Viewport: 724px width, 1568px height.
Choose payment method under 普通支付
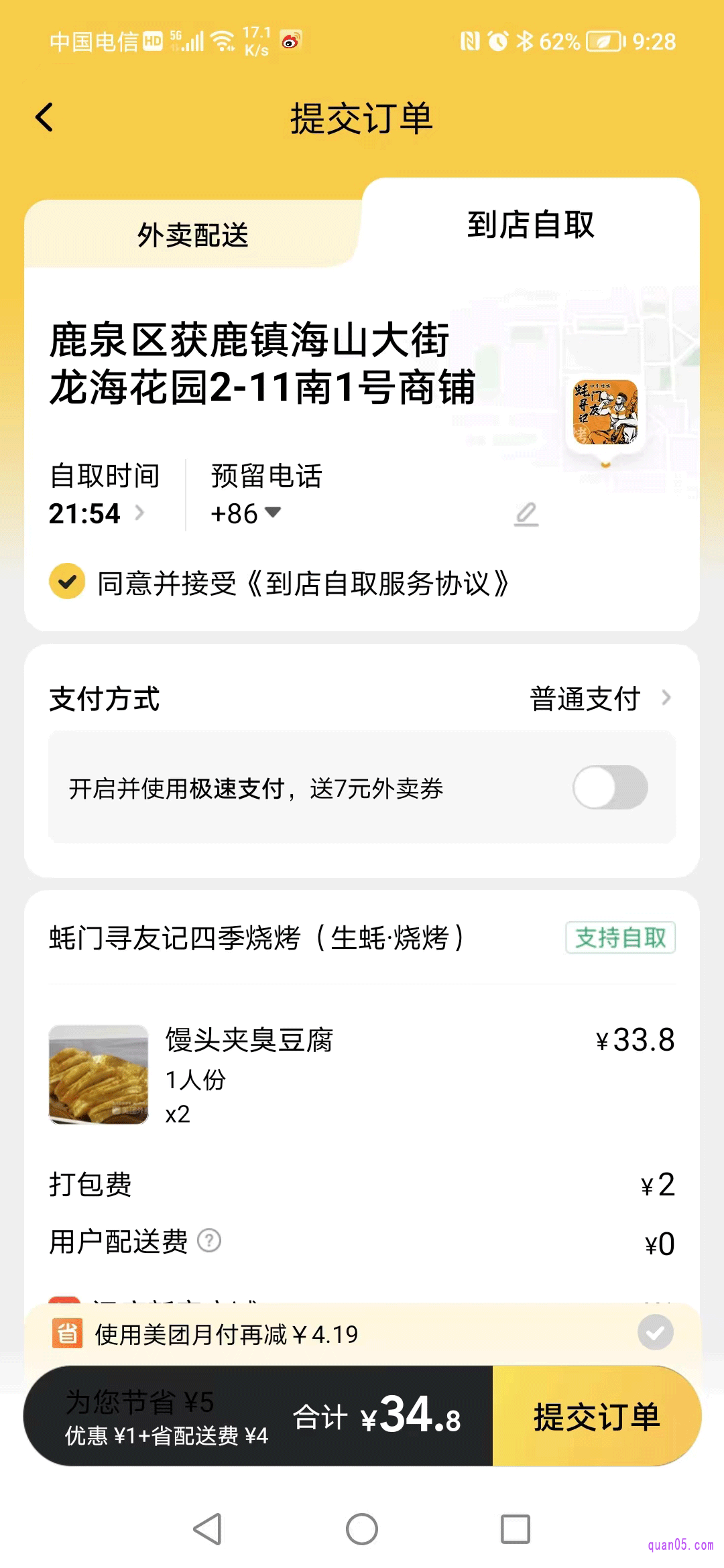pos(600,699)
